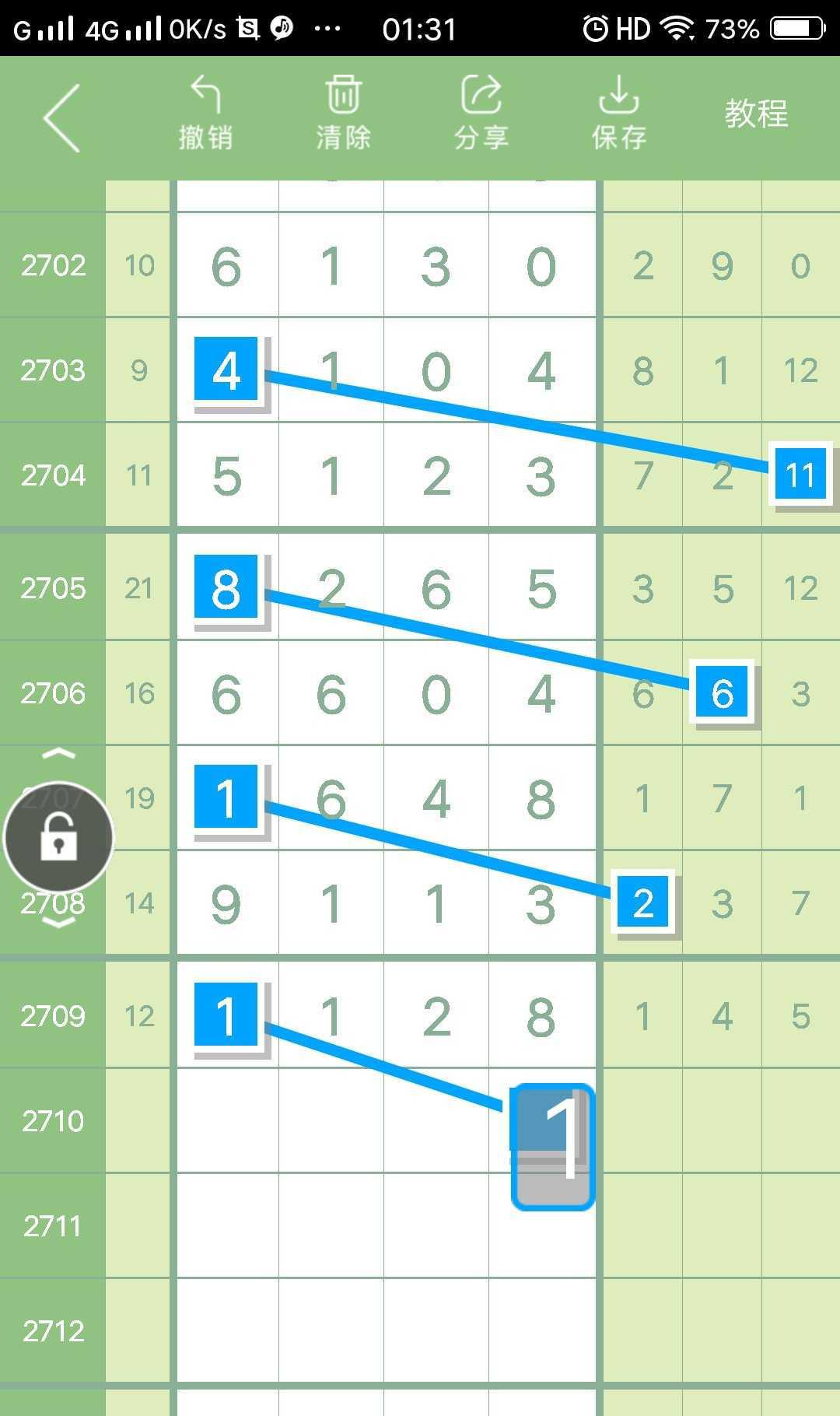Image resolution: width=840 pixels, height=1416 pixels.
Task: Save the chart with 保存
Action: [x=619, y=114]
